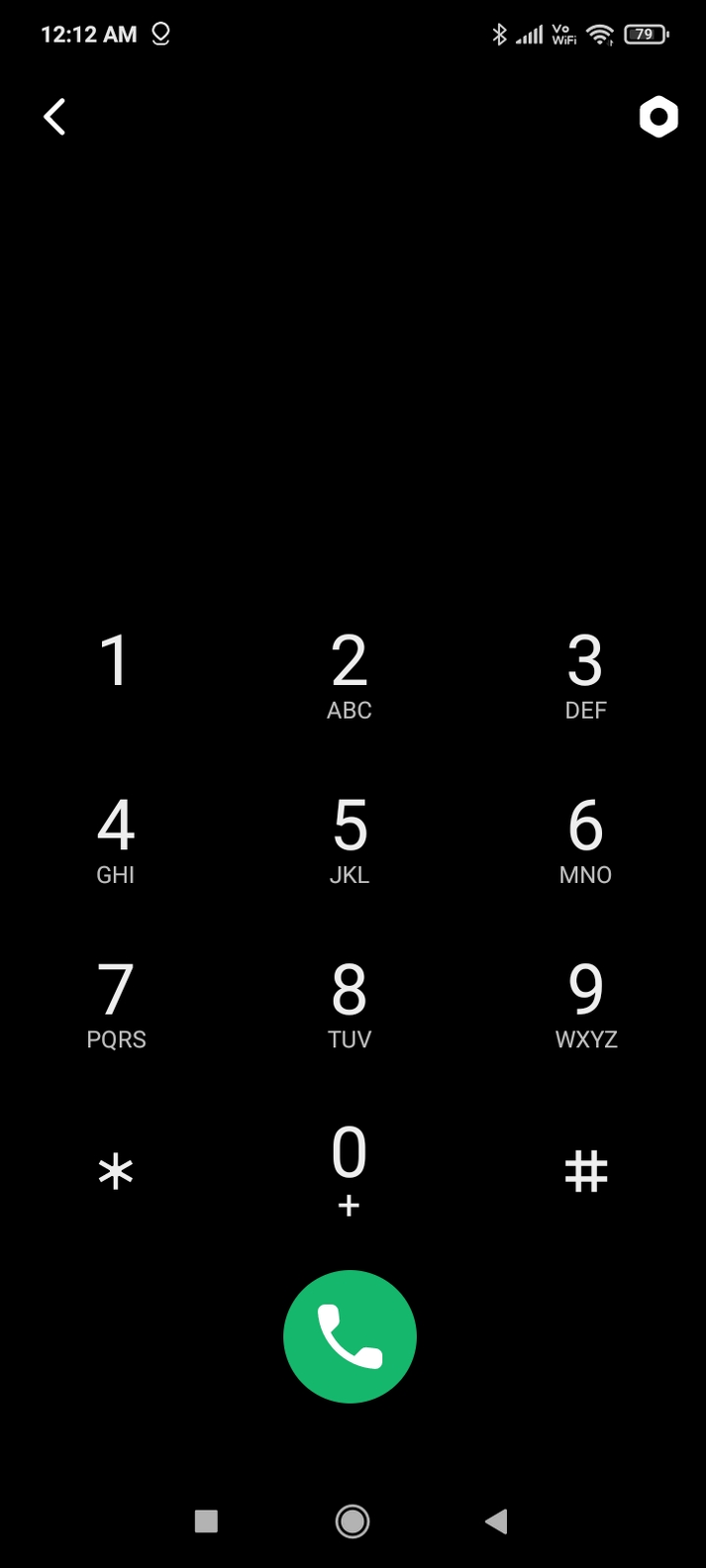Open dialer settings hexagon icon
The image size is (706, 1568).
(x=658, y=117)
